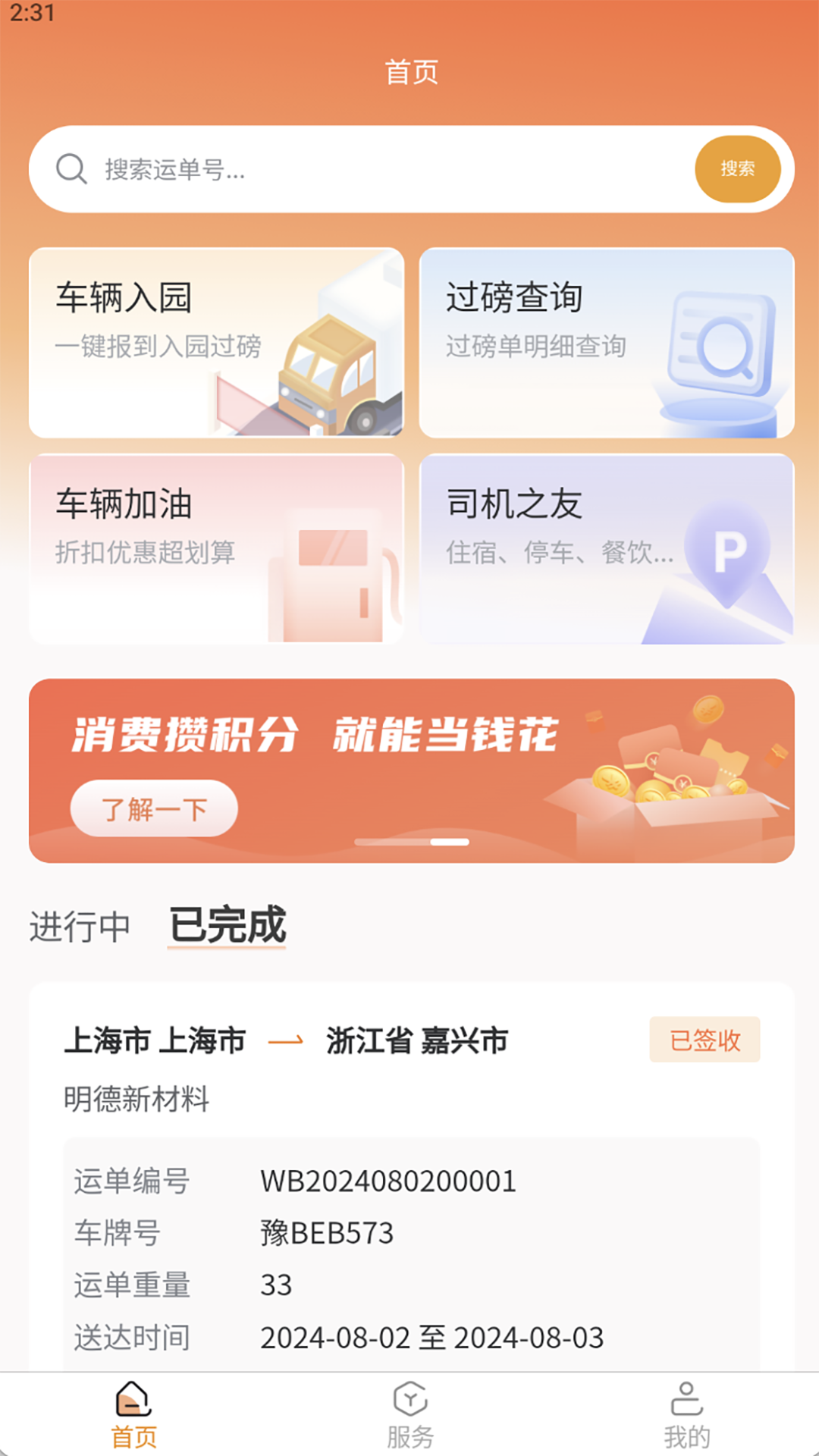The image size is (819, 1456).
Task: Open the 车辆加油 card
Action: click(216, 548)
